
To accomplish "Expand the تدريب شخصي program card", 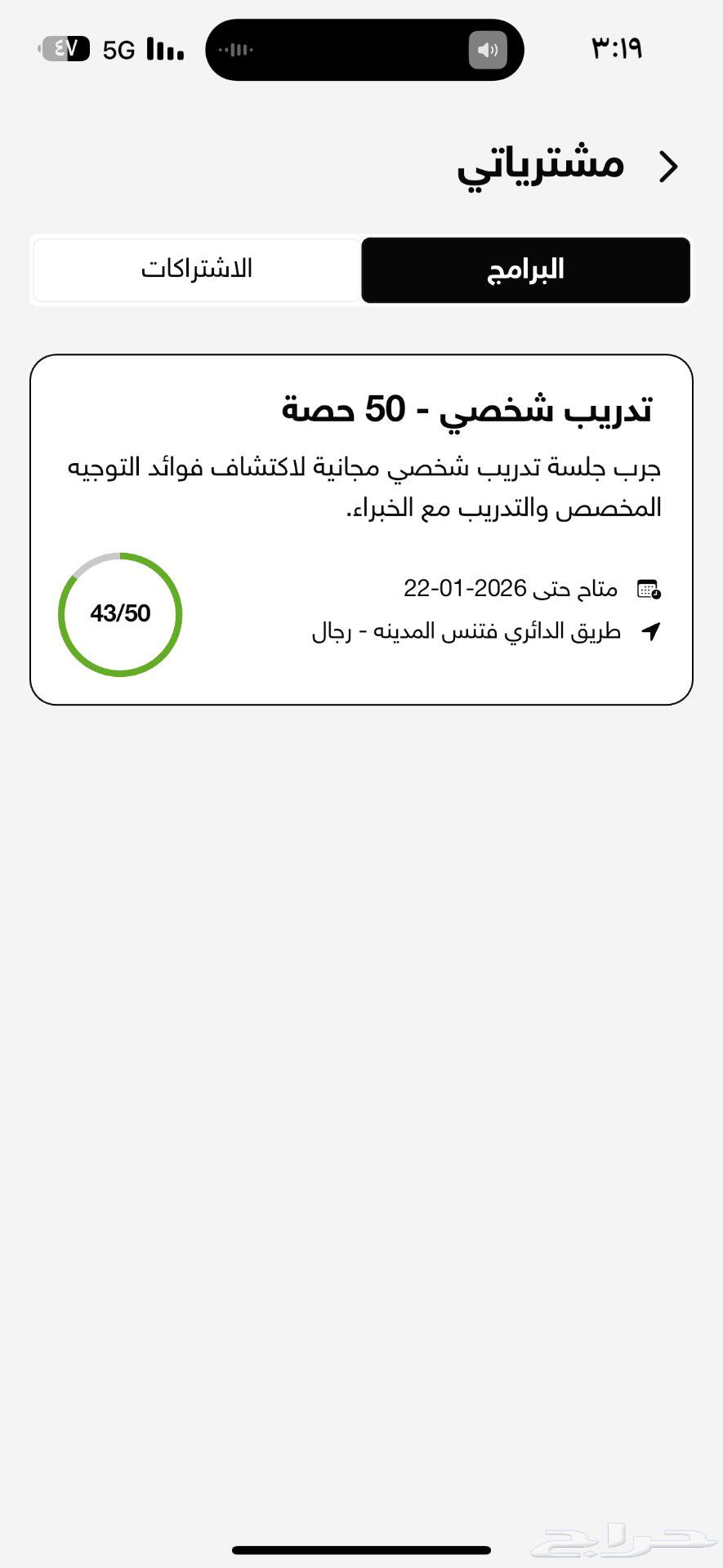I will (x=363, y=529).
